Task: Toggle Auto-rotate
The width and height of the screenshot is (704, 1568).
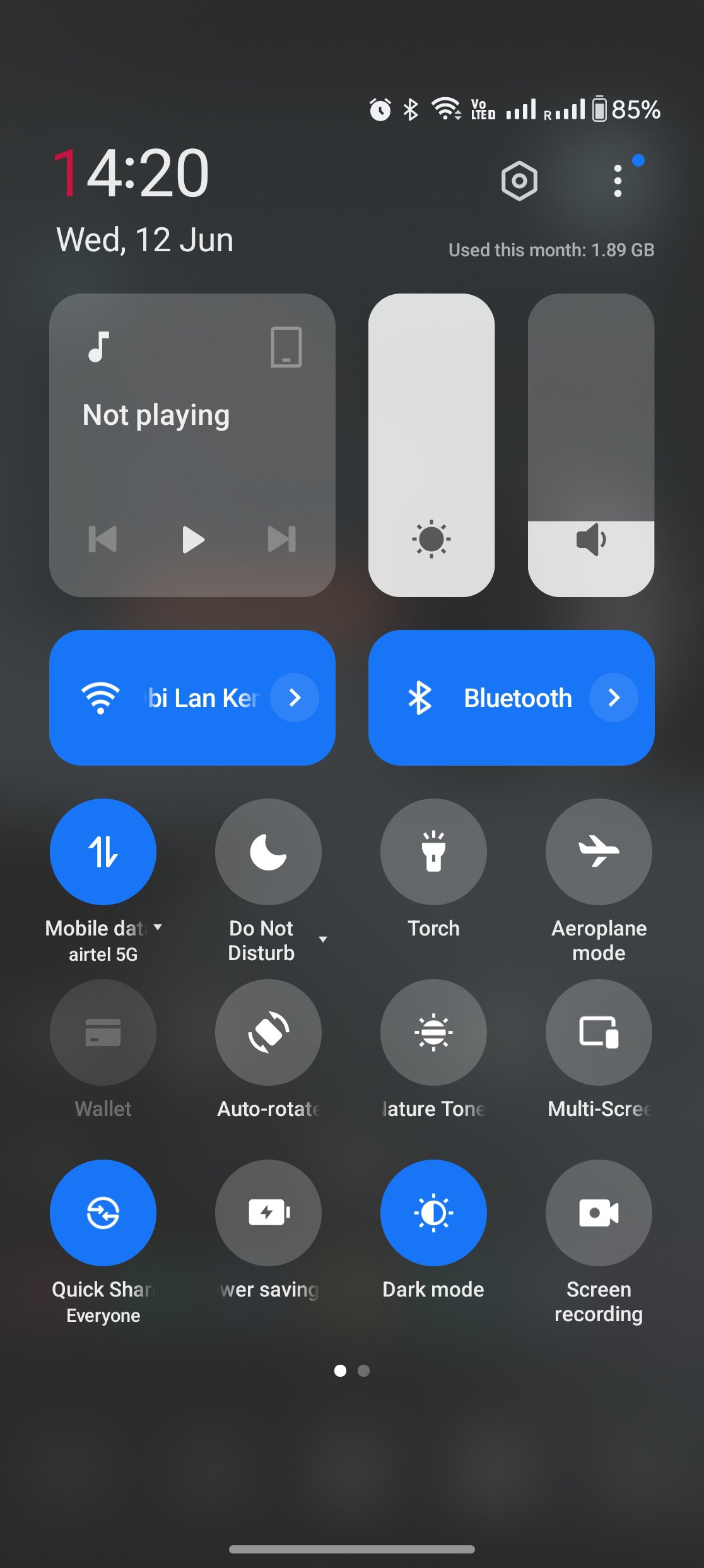Action: (x=268, y=1032)
